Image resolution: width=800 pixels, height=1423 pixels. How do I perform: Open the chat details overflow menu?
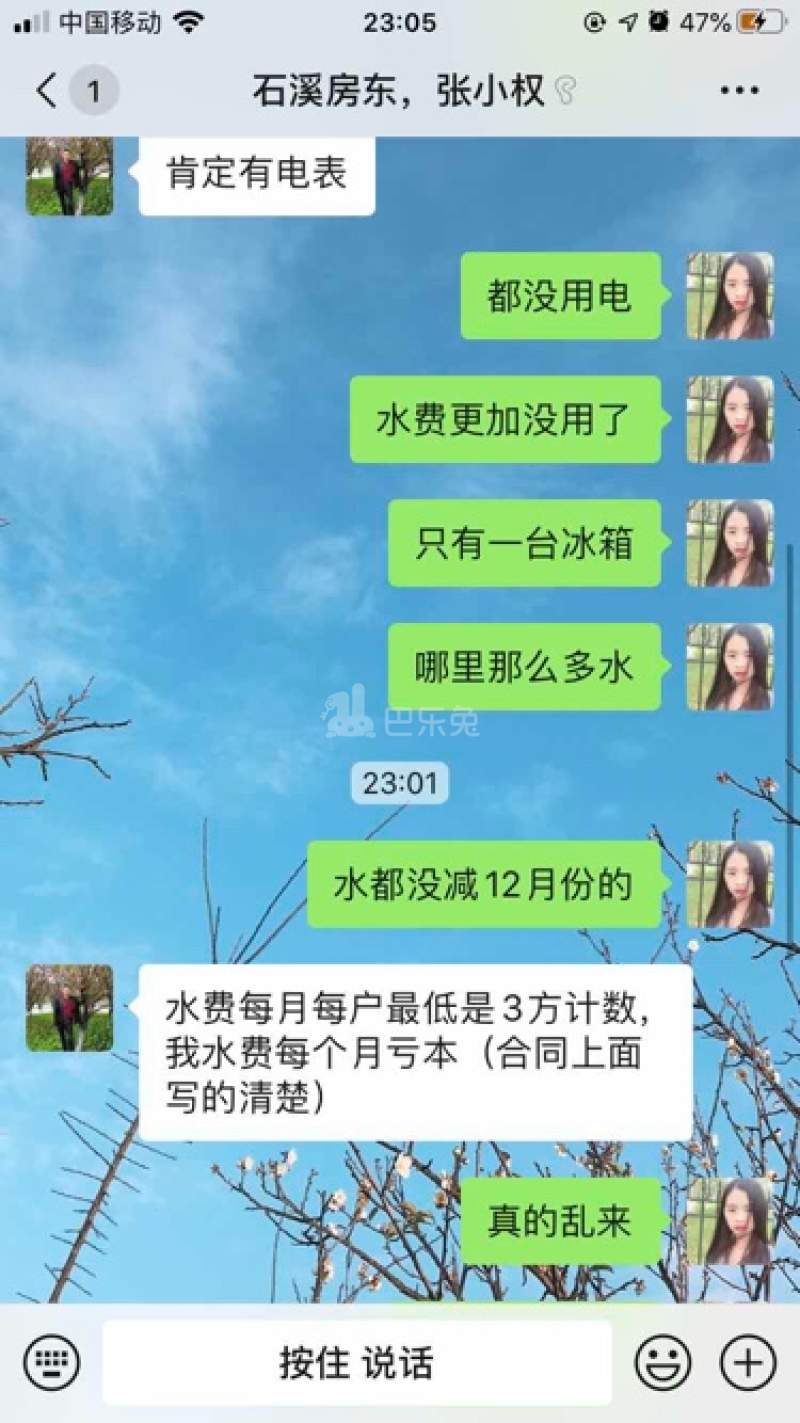pos(739,92)
